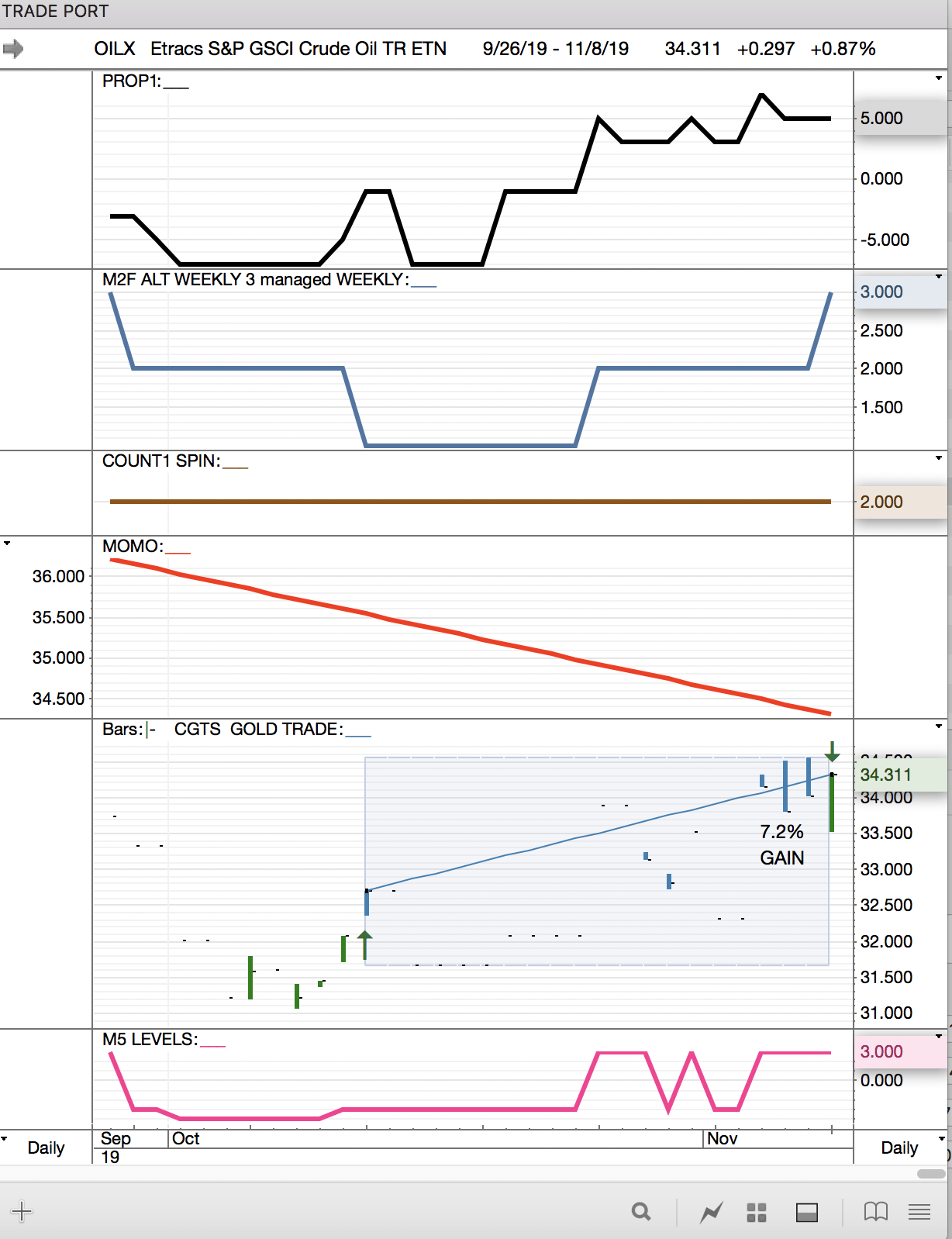Open the magnifier search tool
The height and width of the screenshot is (1239, 952).
(x=641, y=1211)
